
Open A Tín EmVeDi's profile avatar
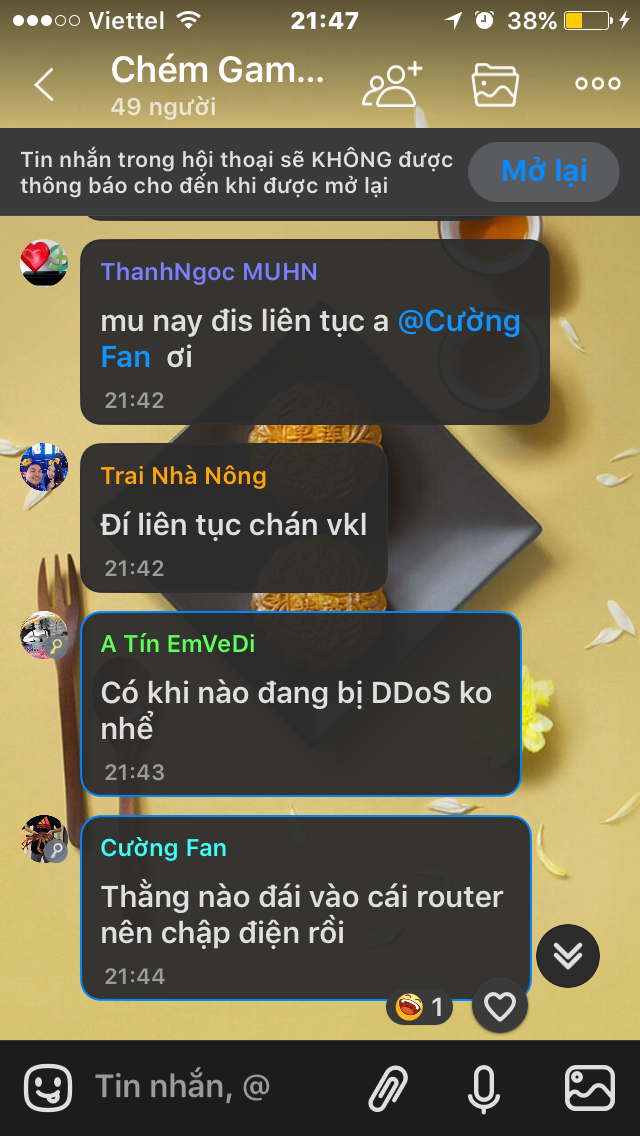pos(44,635)
